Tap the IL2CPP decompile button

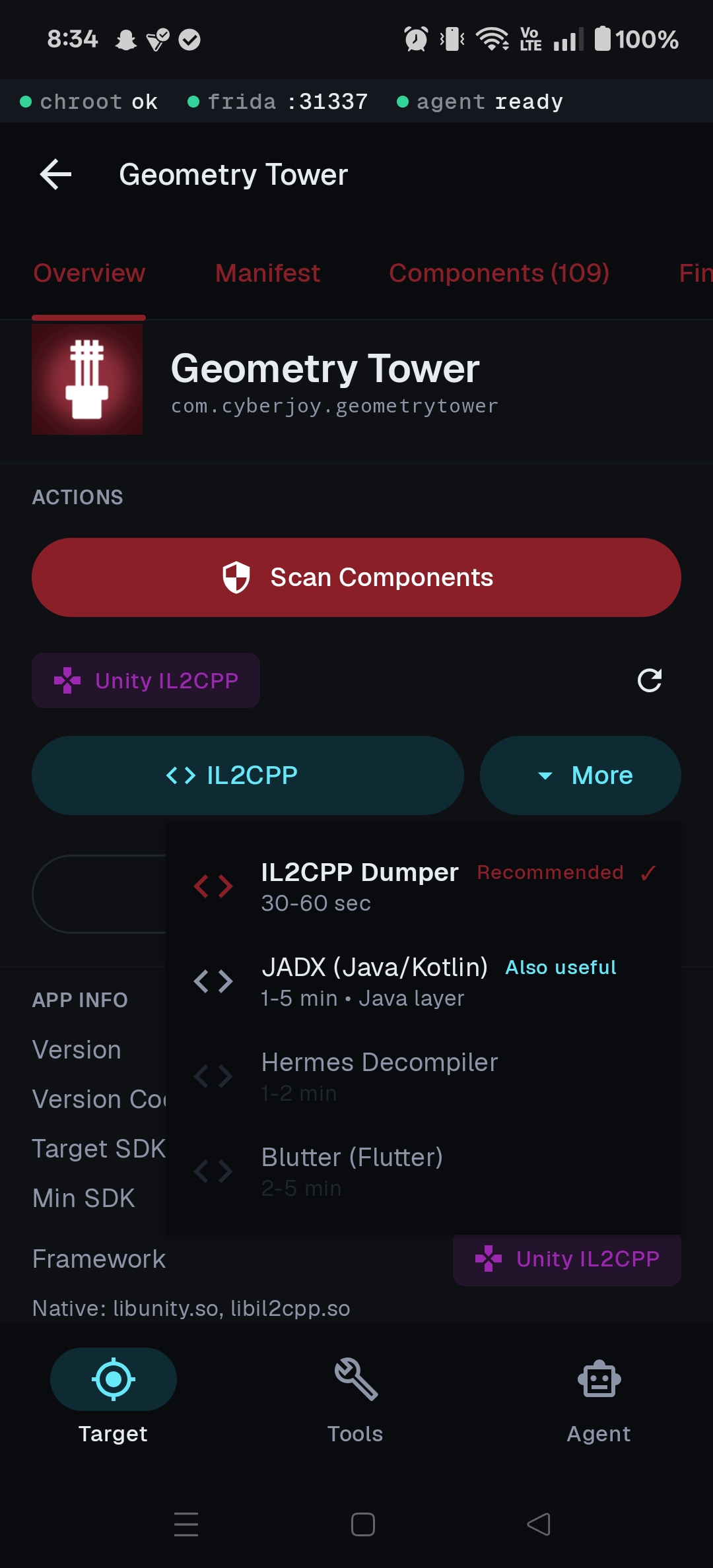click(x=248, y=775)
